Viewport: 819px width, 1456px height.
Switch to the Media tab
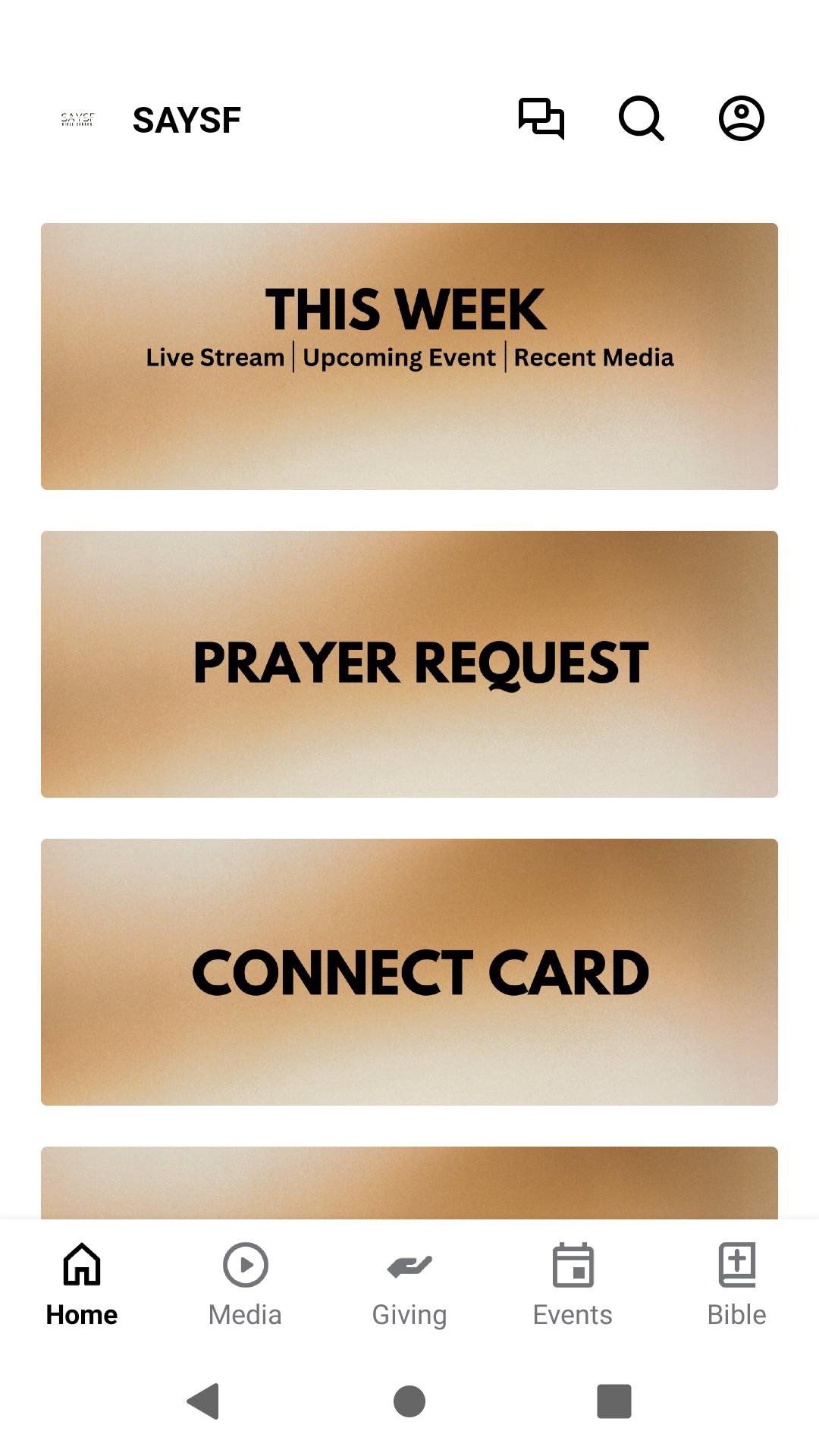245,1285
